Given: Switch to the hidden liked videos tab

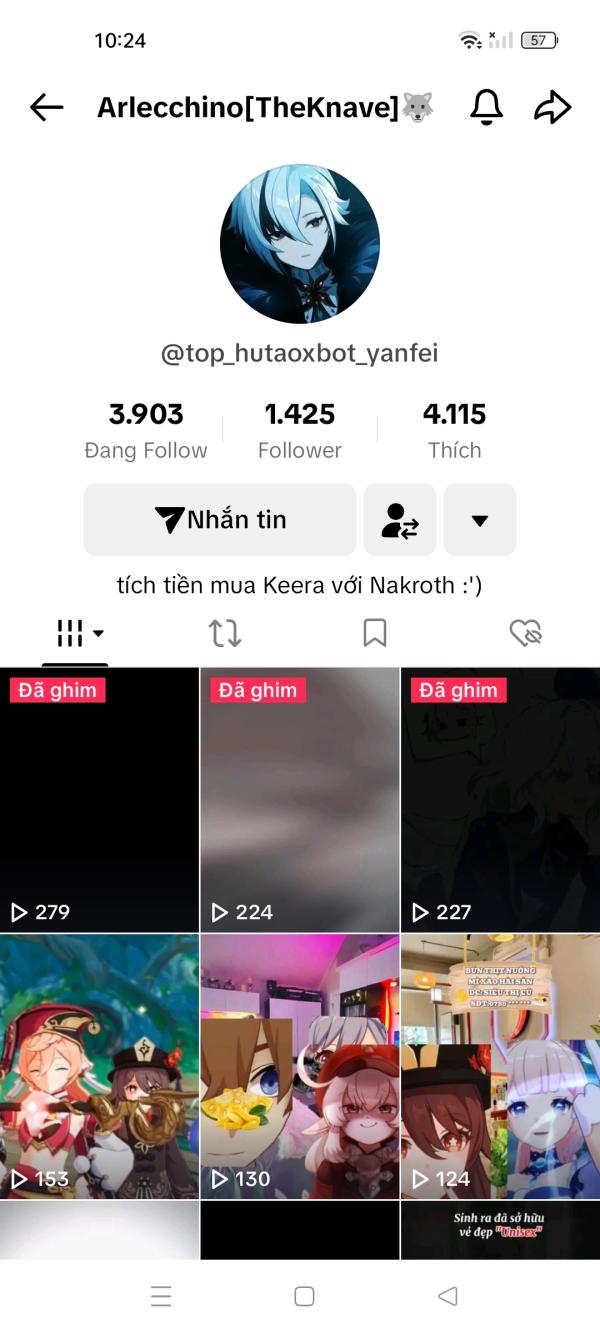Looking at the screenshot, I should tap(525, 633).
